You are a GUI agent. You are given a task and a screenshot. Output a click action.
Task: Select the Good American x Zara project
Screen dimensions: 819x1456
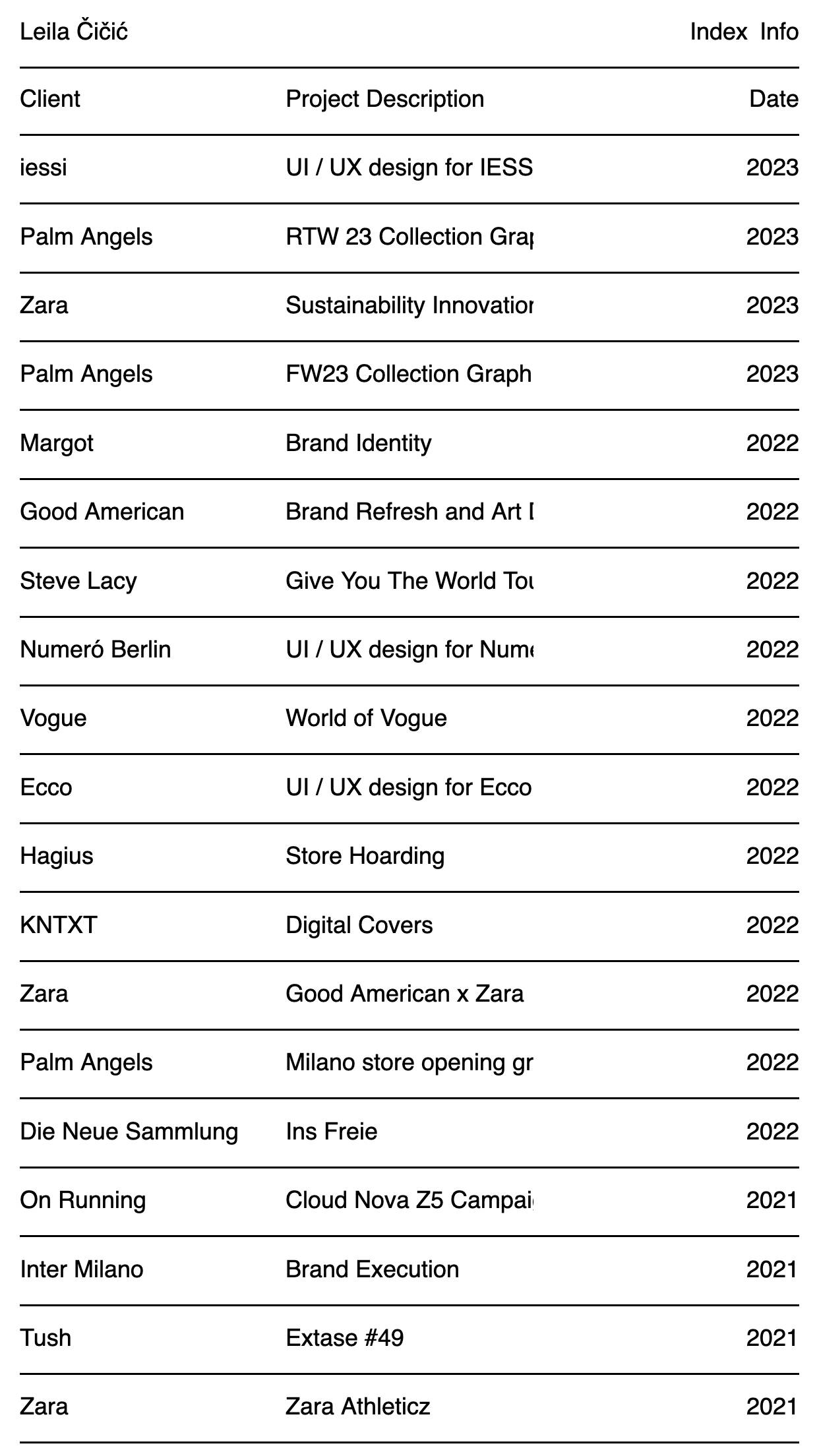pos(404,994)
